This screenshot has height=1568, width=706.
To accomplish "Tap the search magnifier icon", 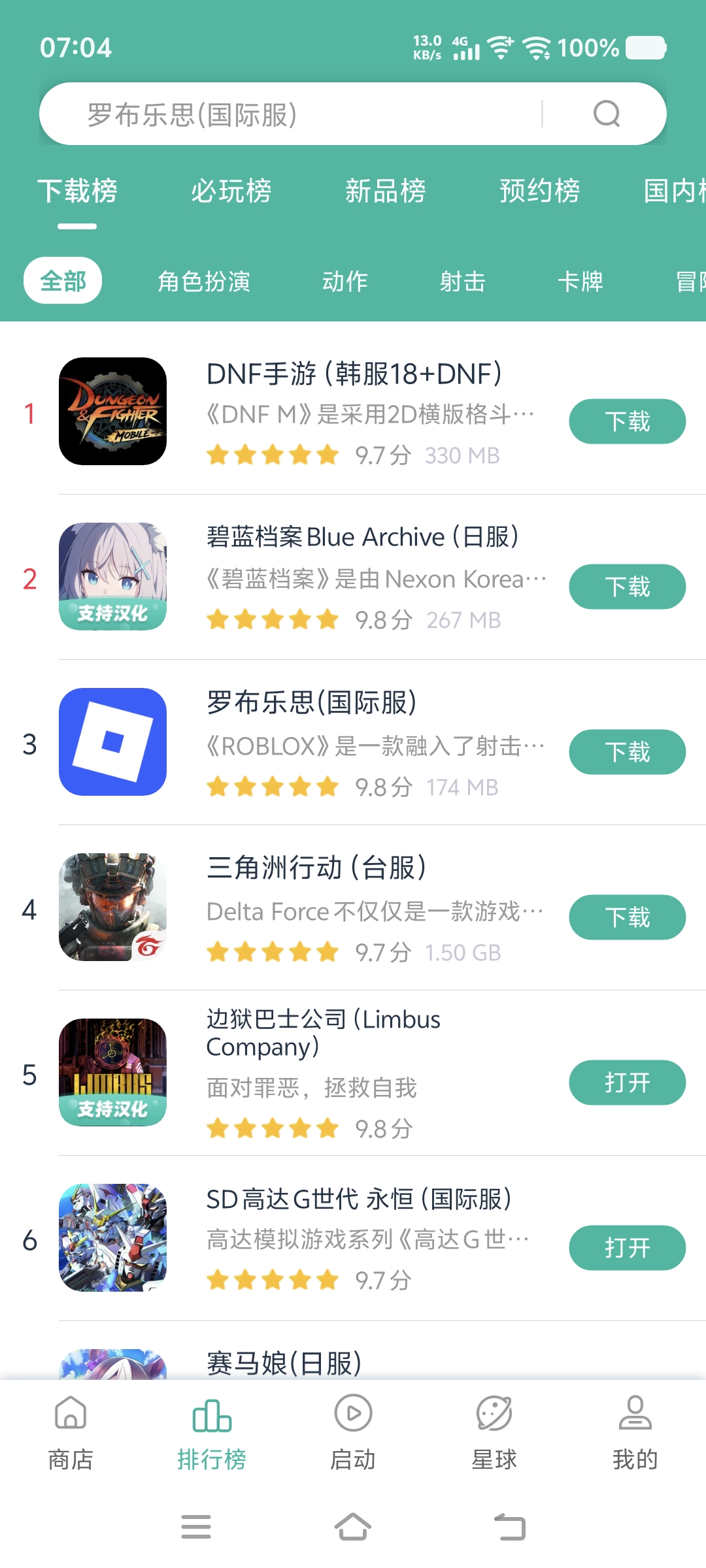I will coord(606,114).
